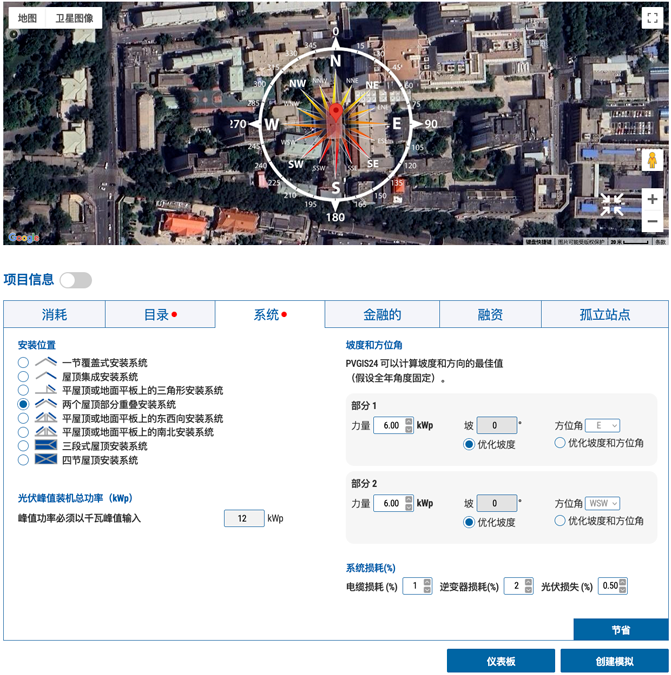Select 一节覆盖式安装系统 option

[x=23, y=362]
